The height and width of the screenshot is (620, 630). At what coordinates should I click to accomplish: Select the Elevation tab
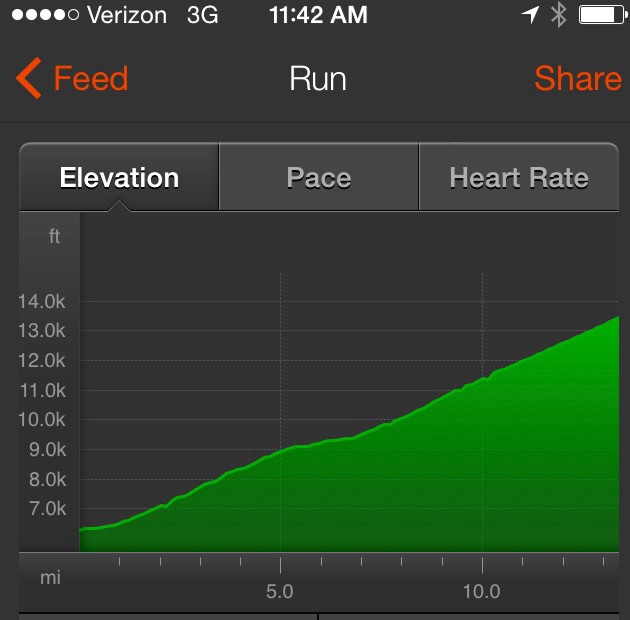[x=119, y=178]
